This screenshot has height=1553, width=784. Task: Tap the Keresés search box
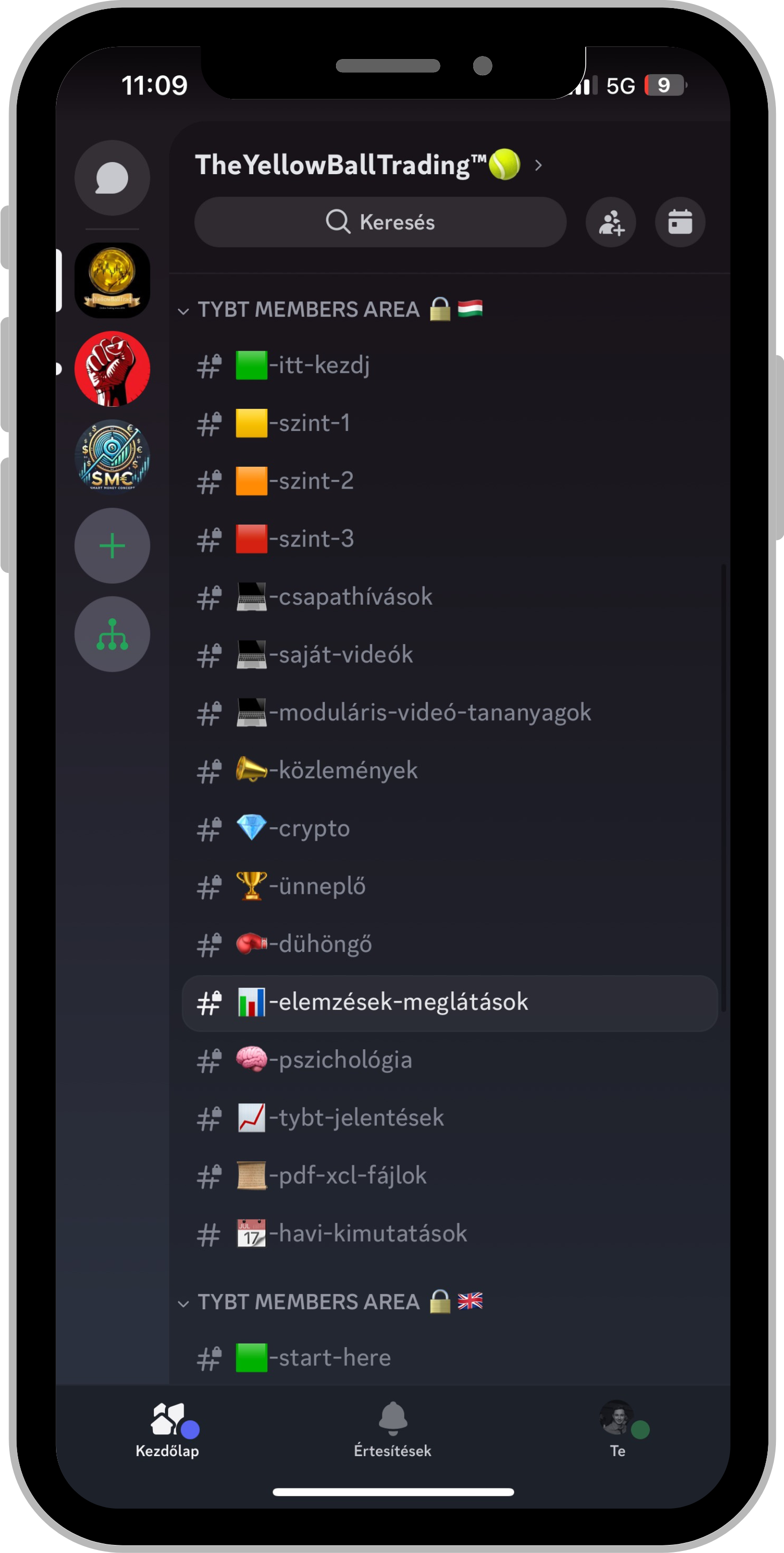click(380, 222)
